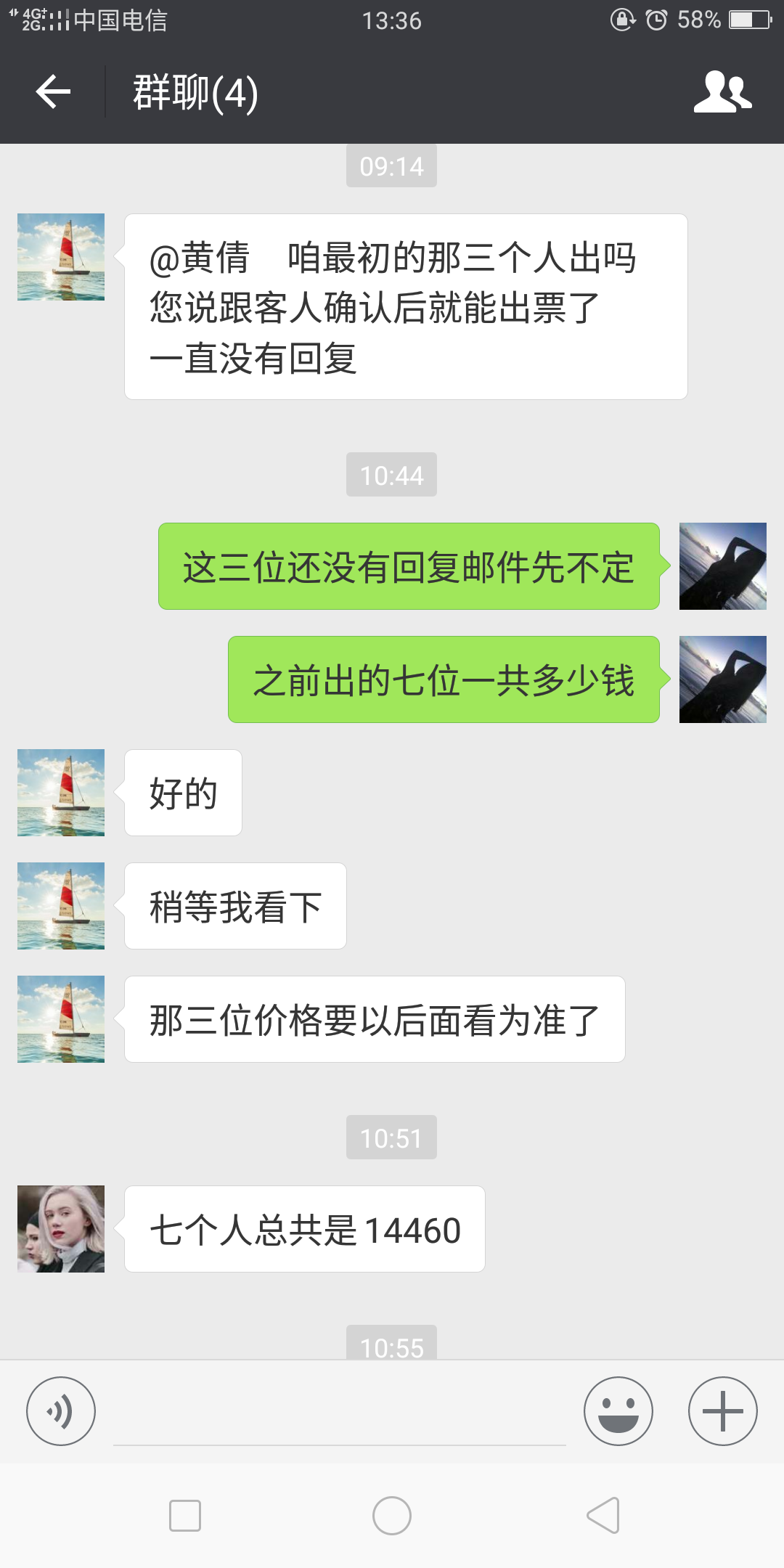Tap system home button
Screen dimensions: 784x1568
coord(392,1516)
